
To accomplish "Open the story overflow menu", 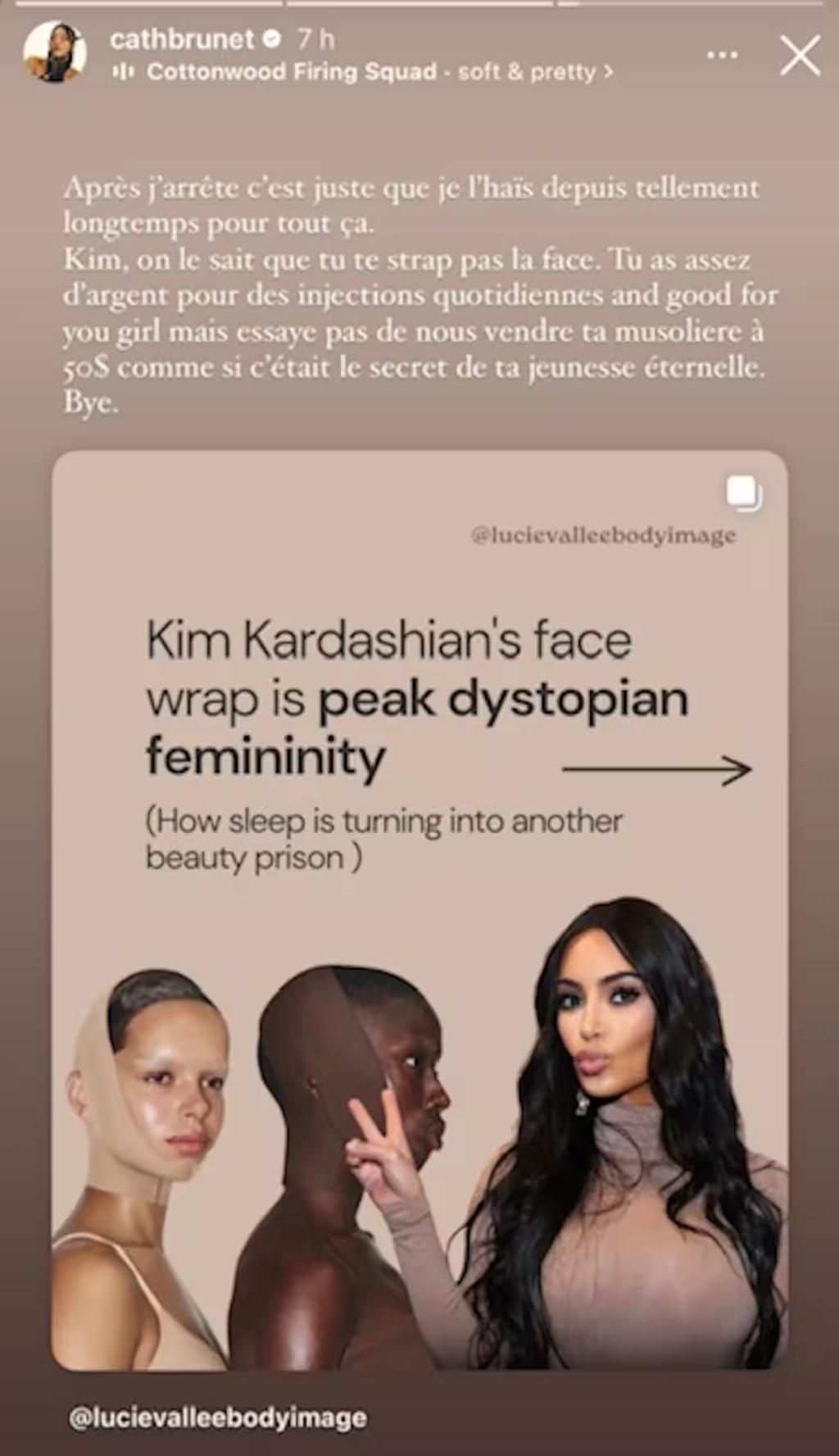I will click(721, 56).
